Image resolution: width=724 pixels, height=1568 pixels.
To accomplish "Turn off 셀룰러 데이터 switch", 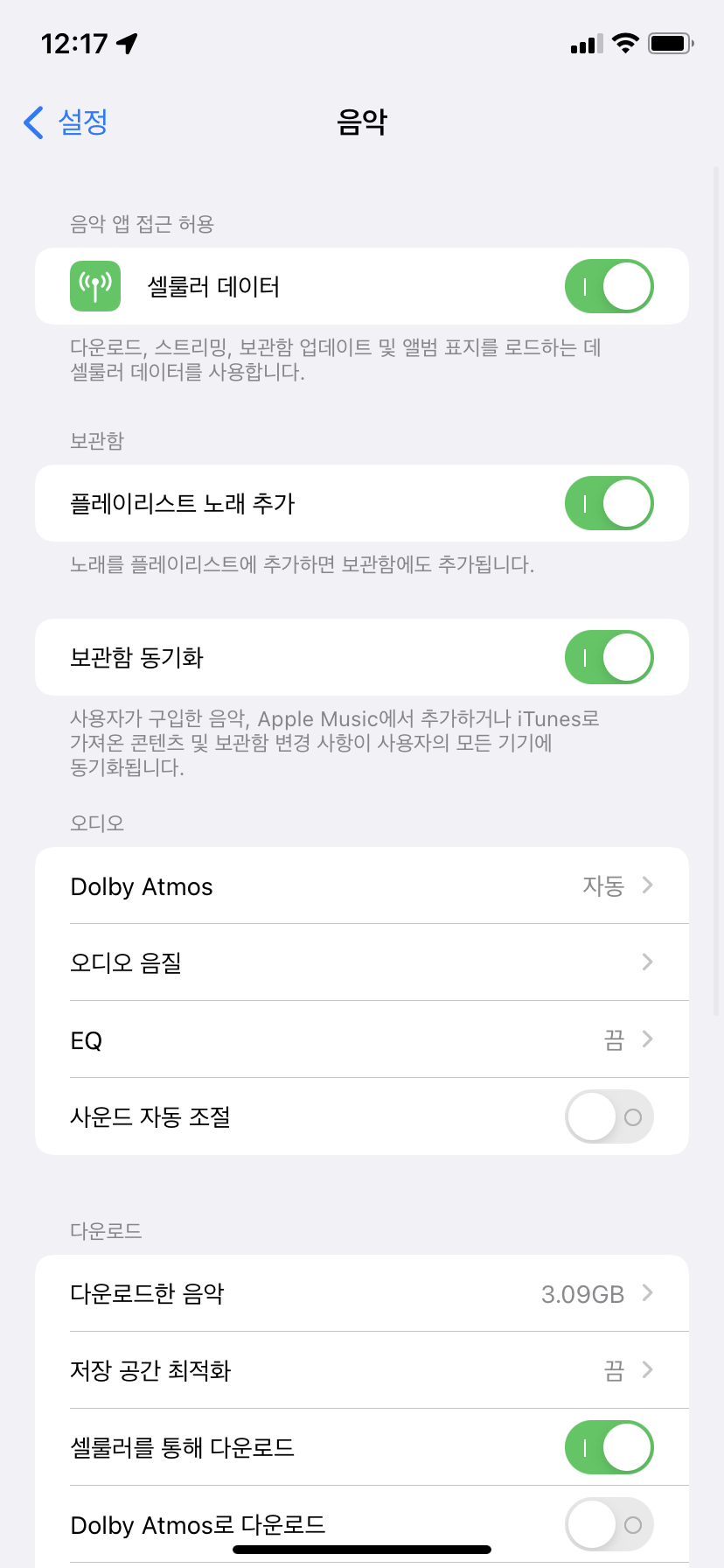I will (x=609, y=286).
